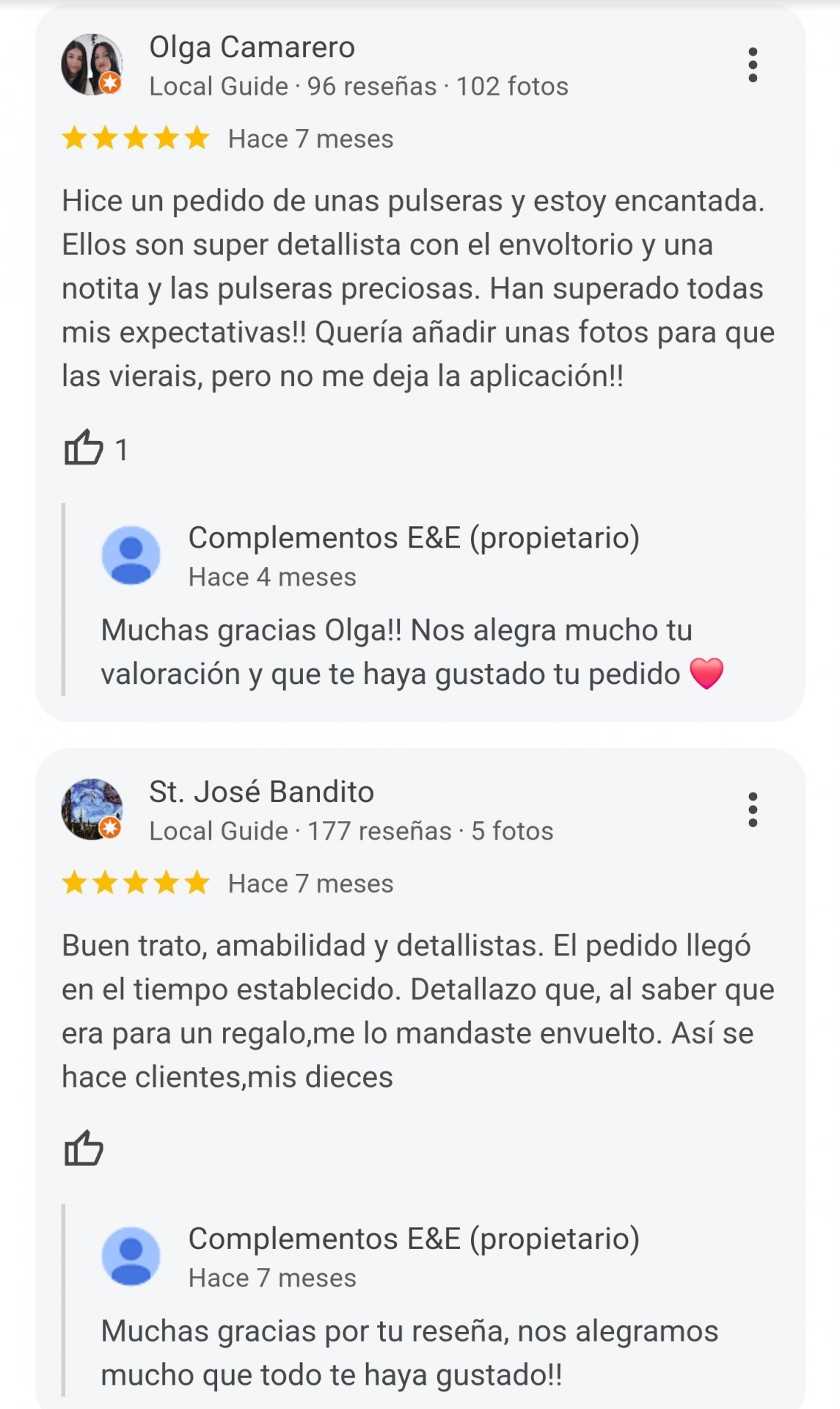Click the first star in Olga's rating
This screenshot has width=840, height=1409.
[76, 137]
